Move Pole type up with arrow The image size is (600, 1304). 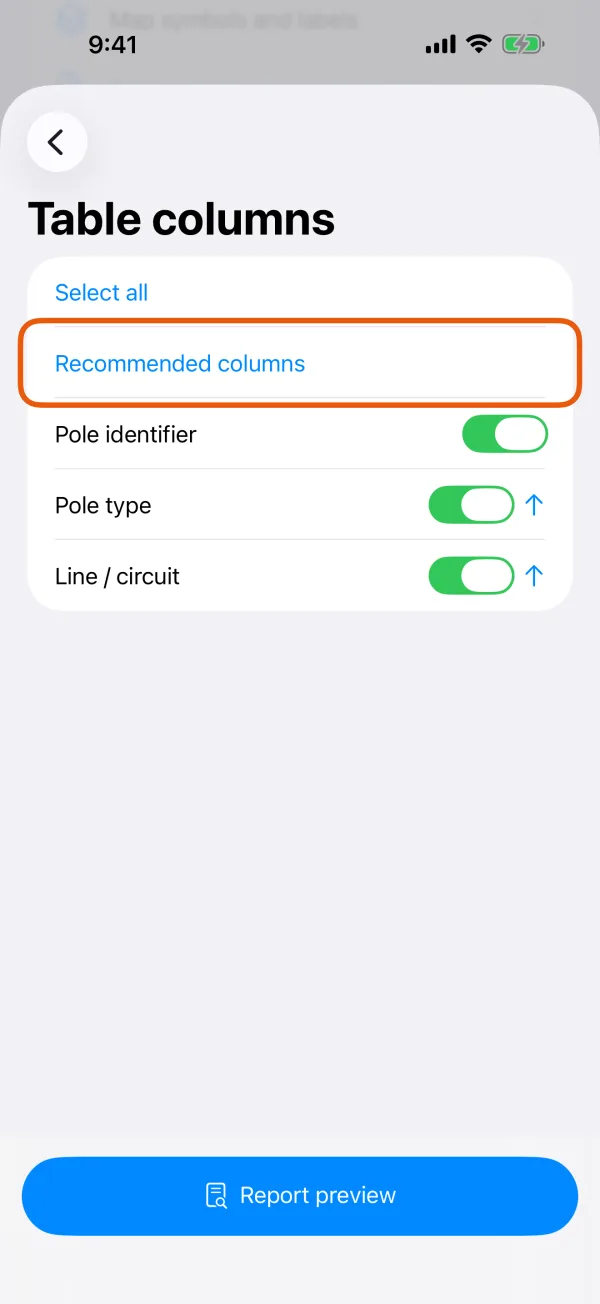534,506
